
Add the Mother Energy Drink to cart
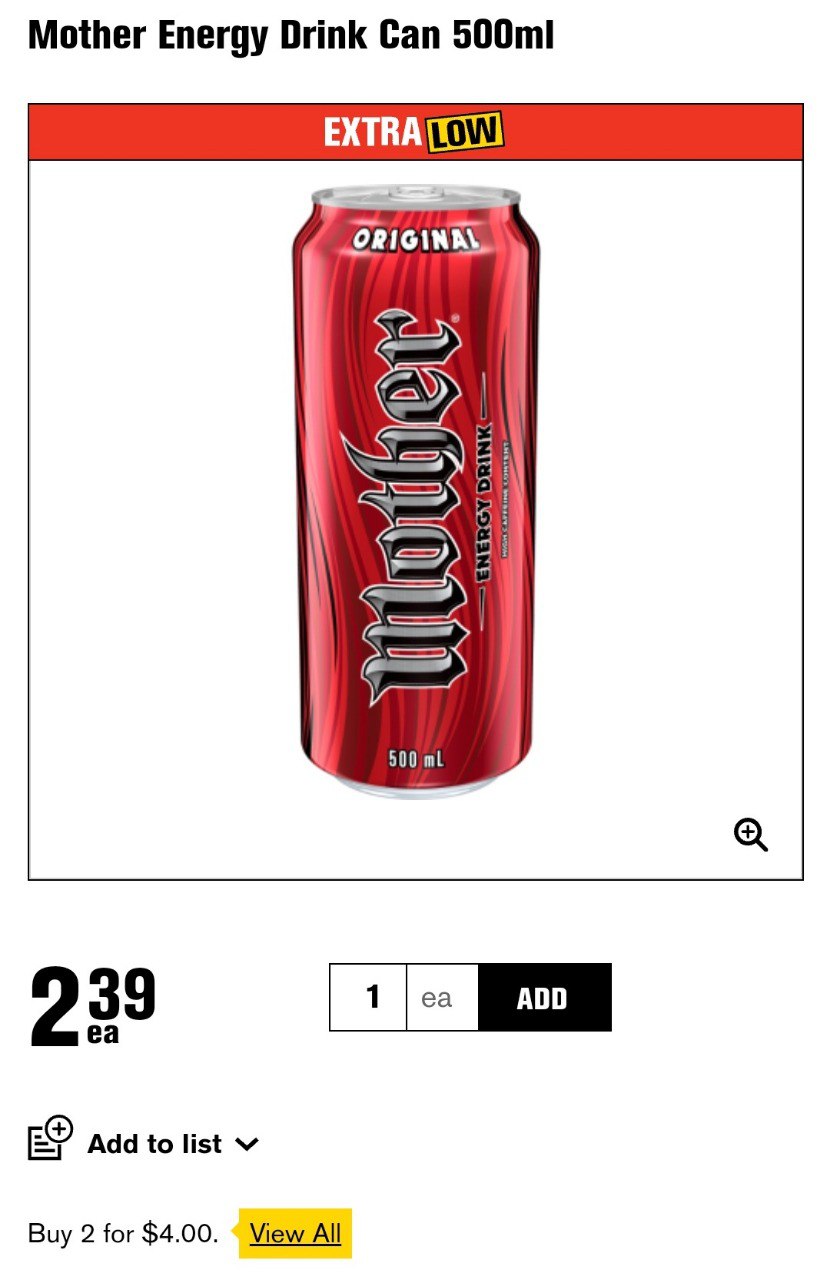pyautogui.click(x=544, y=997)
